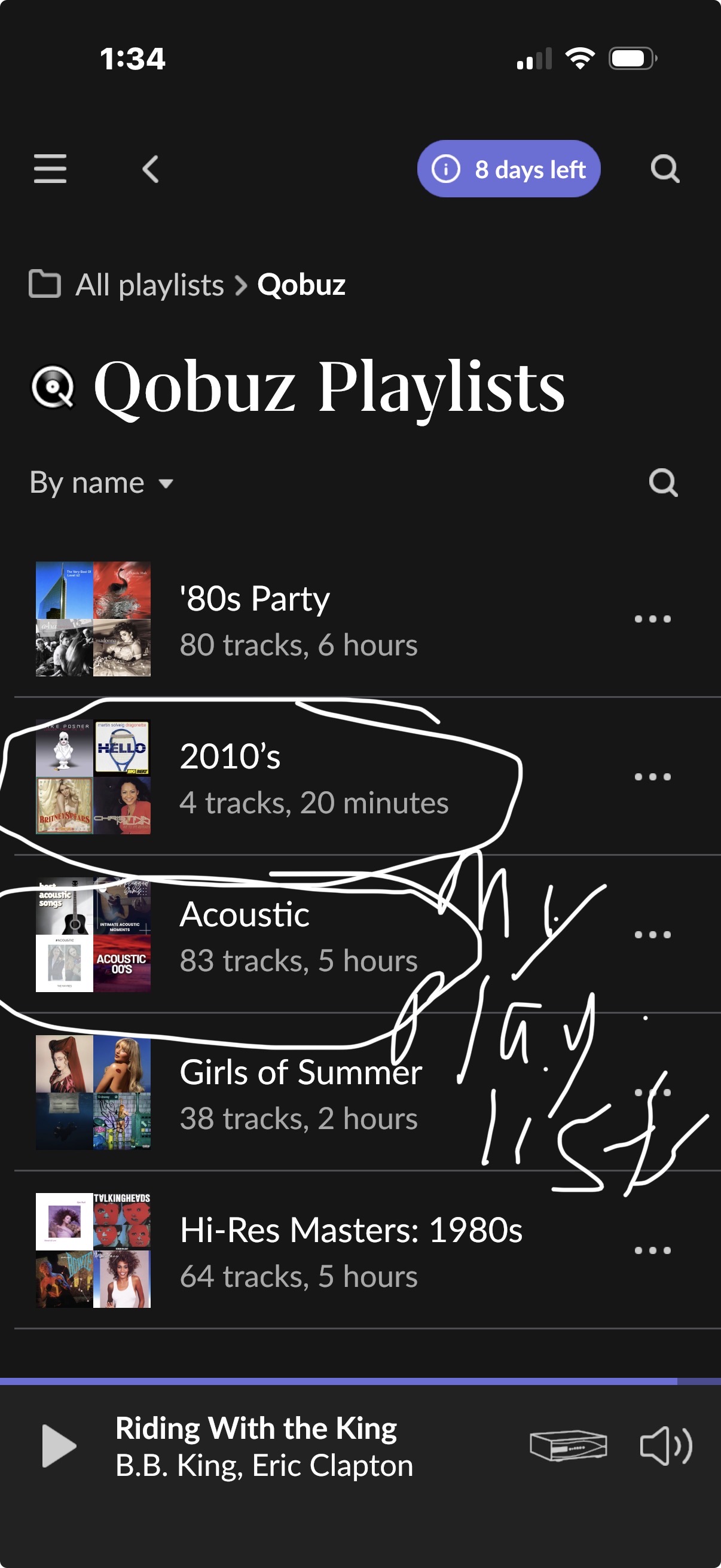Open the Acoustic playlist

(298, 935)
